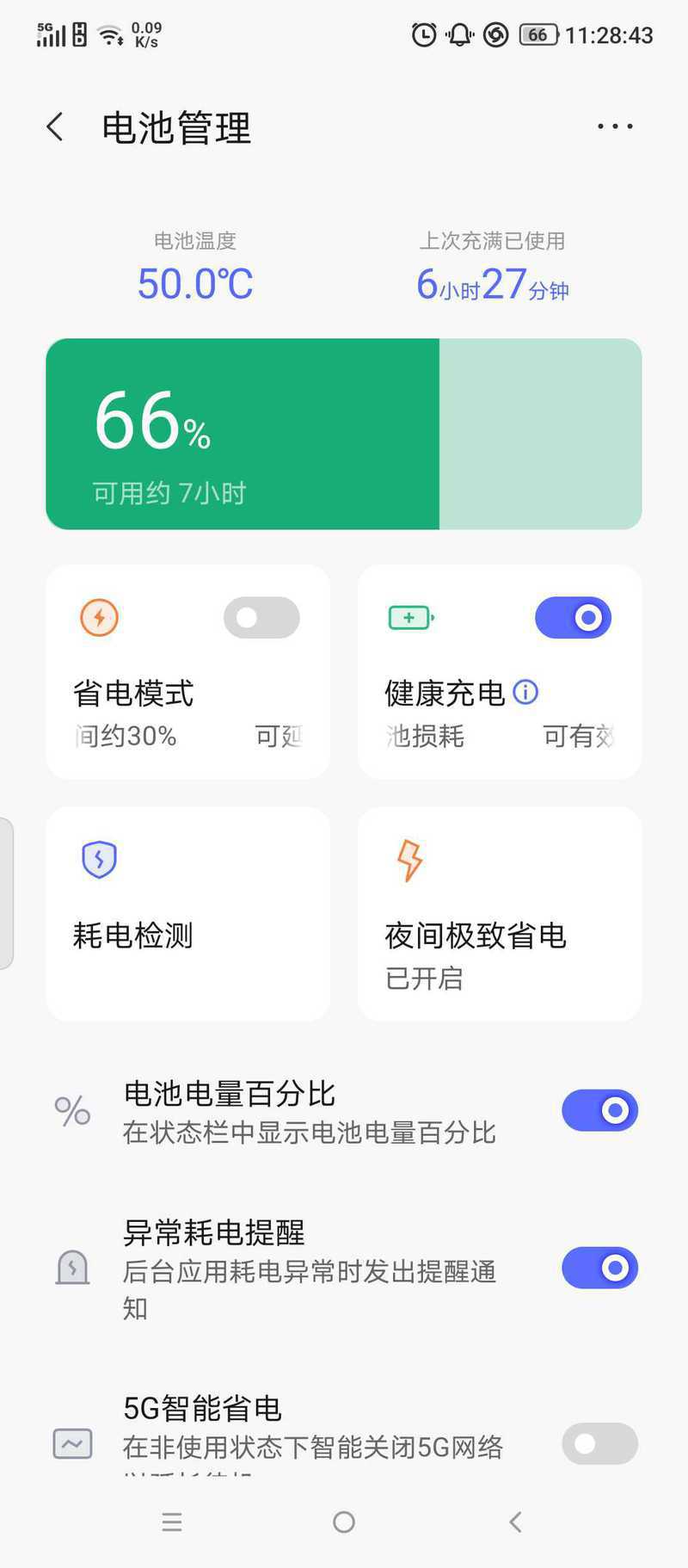Disable 健康充电 switch
The width and height of the screenshot is (688, 1568).
[x=573, y=618]
